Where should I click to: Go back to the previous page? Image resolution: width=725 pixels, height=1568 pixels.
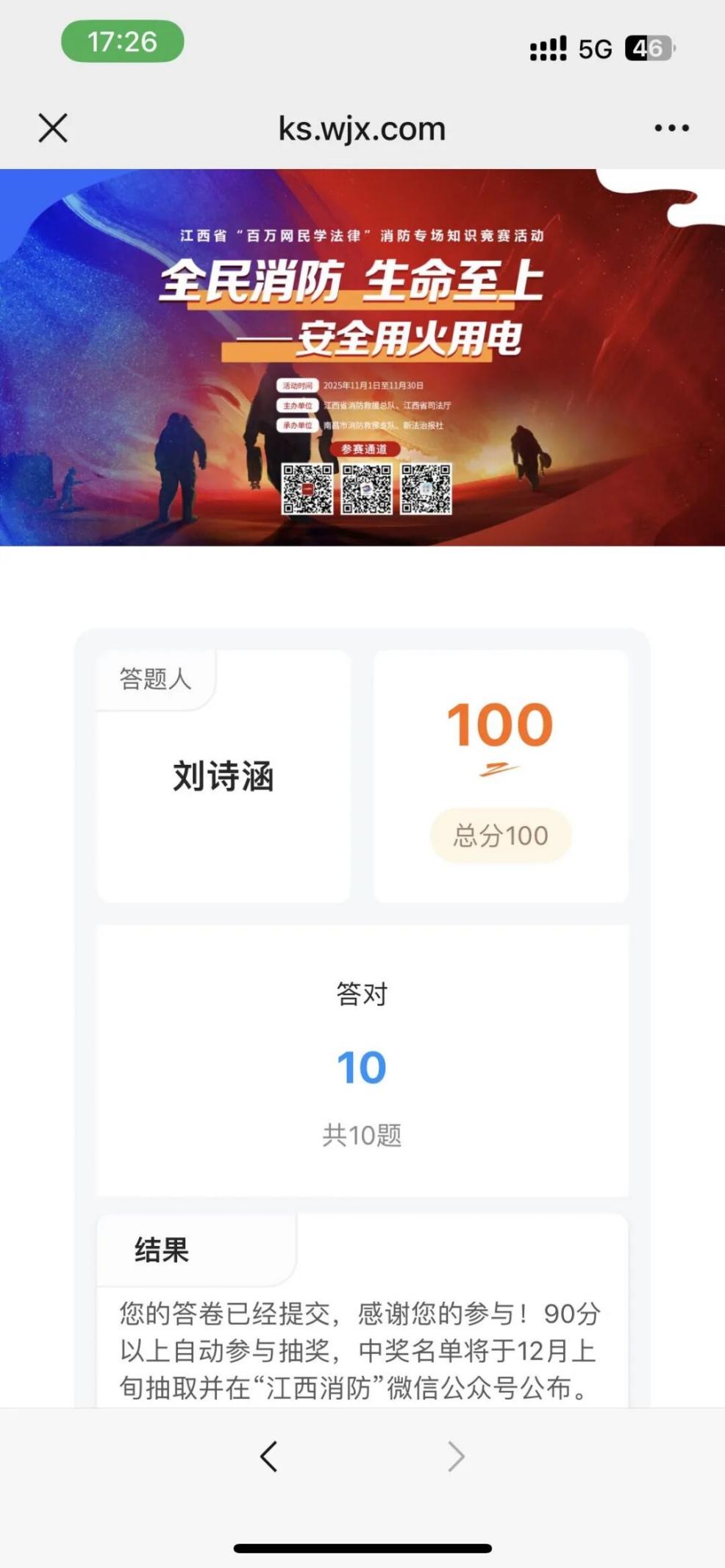pos(269,1455)
